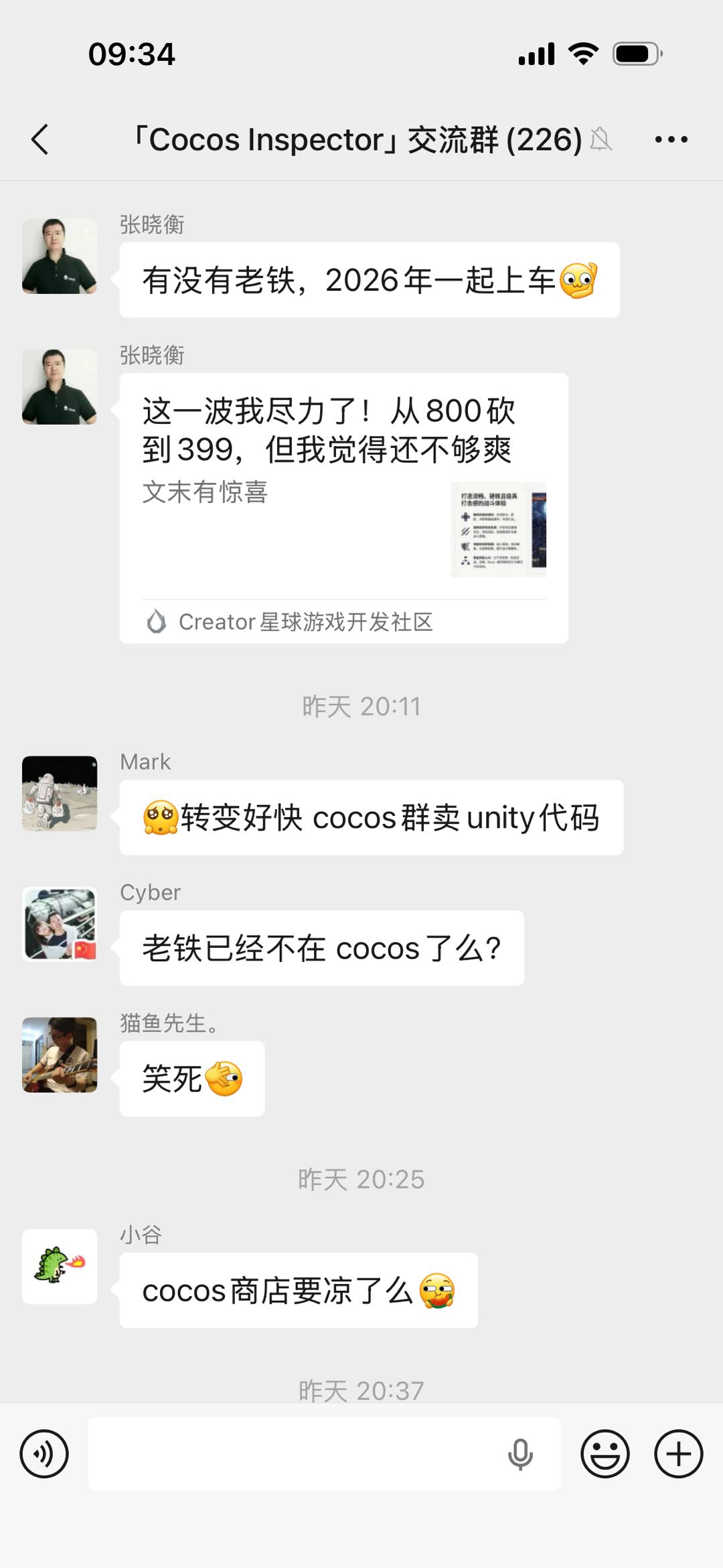Open the shared Creator星球 article card
This screenshot has width=723, height=1568.
pyautogui.click(x=343, y=508)
